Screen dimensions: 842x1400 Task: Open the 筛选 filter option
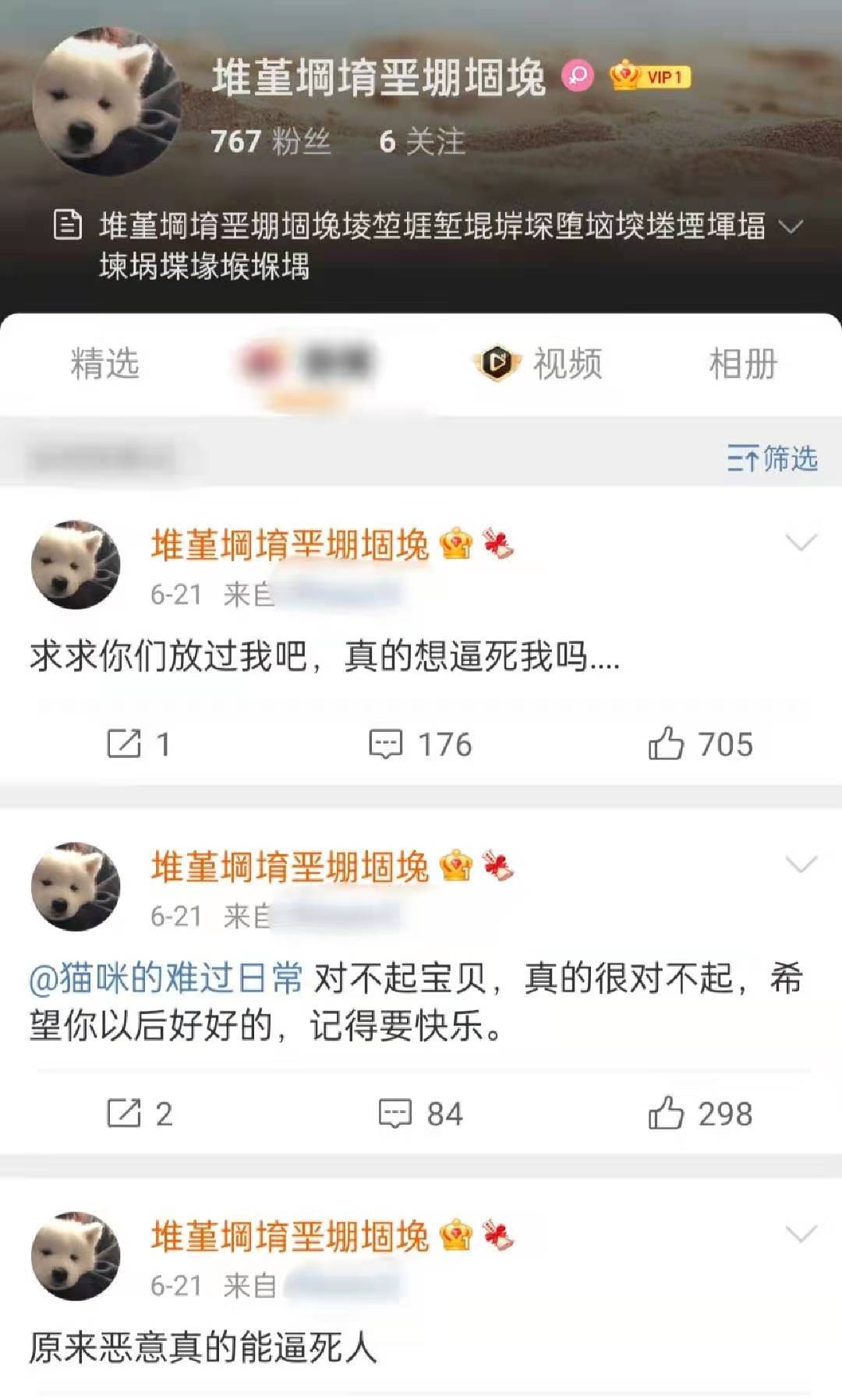pyautogui.click(x=772, y=458)
